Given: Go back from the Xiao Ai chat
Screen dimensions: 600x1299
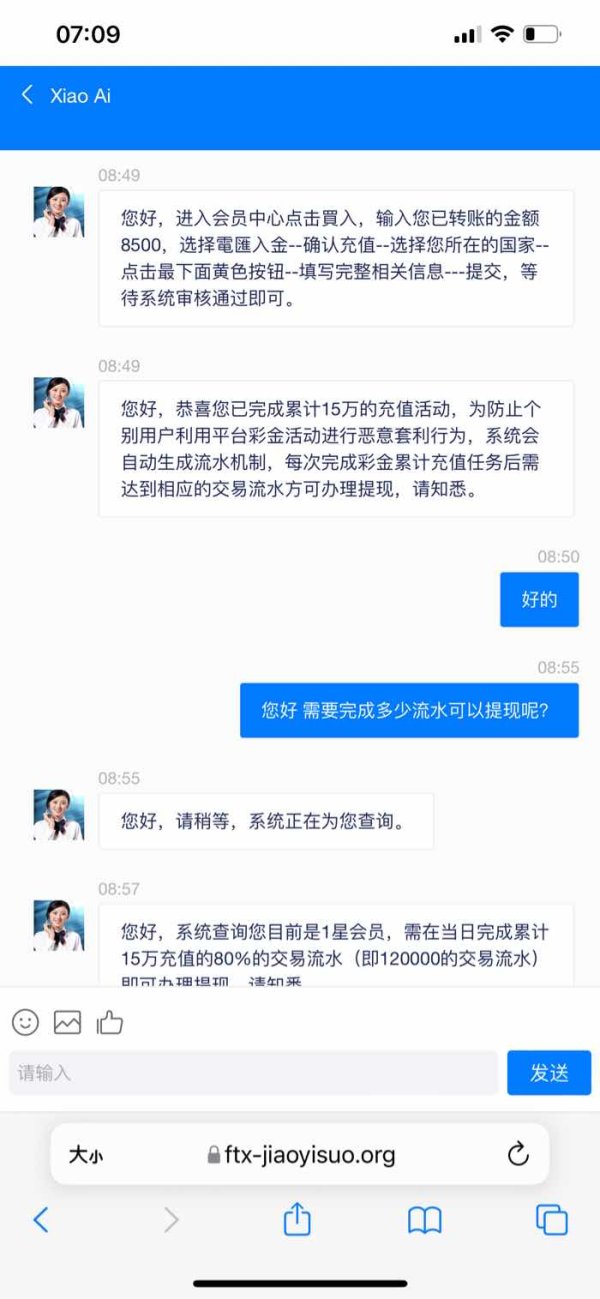Looking at the screenshot, I should click(27, 95).
